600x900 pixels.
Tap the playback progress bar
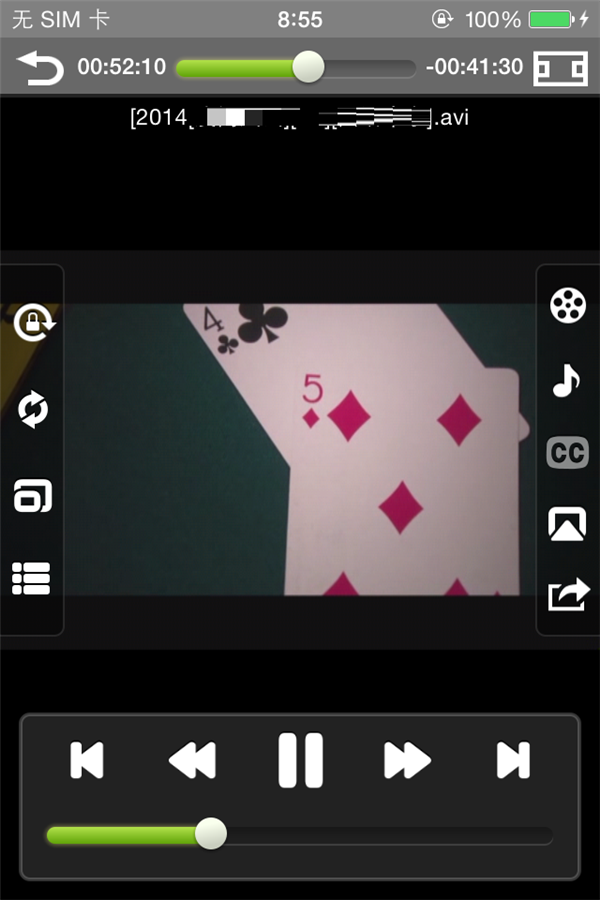click(x=296, y=68)
